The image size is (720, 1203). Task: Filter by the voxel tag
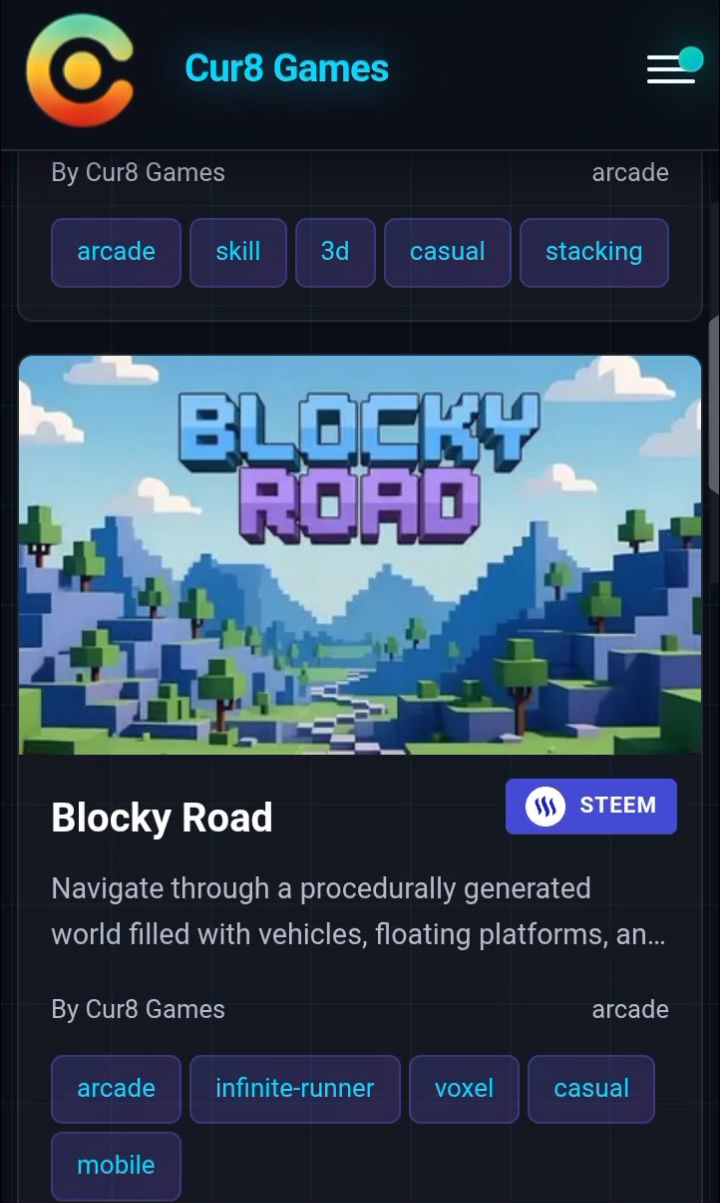click(464, 1089)
